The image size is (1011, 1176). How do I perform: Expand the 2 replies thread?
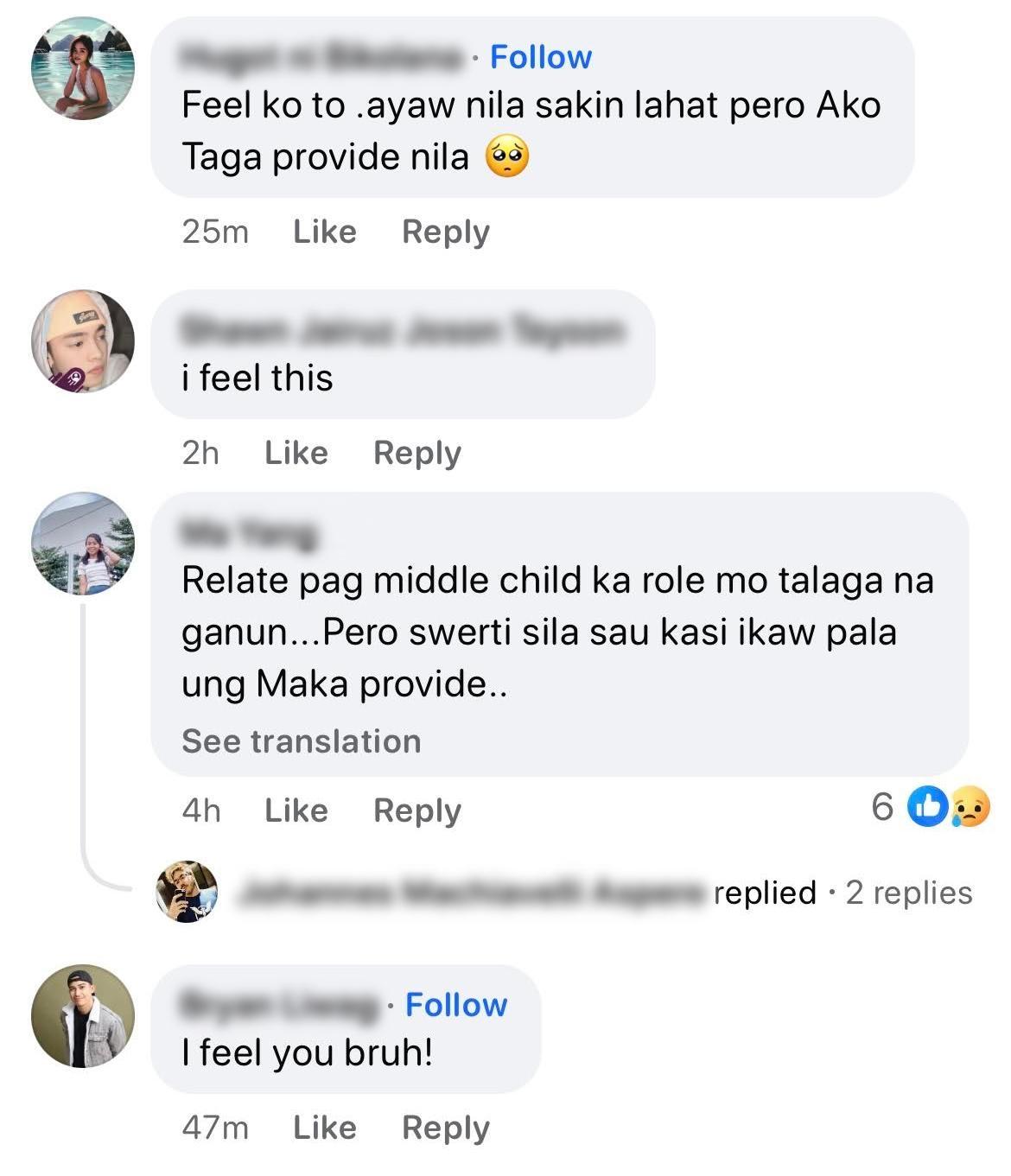pos(908,893)
